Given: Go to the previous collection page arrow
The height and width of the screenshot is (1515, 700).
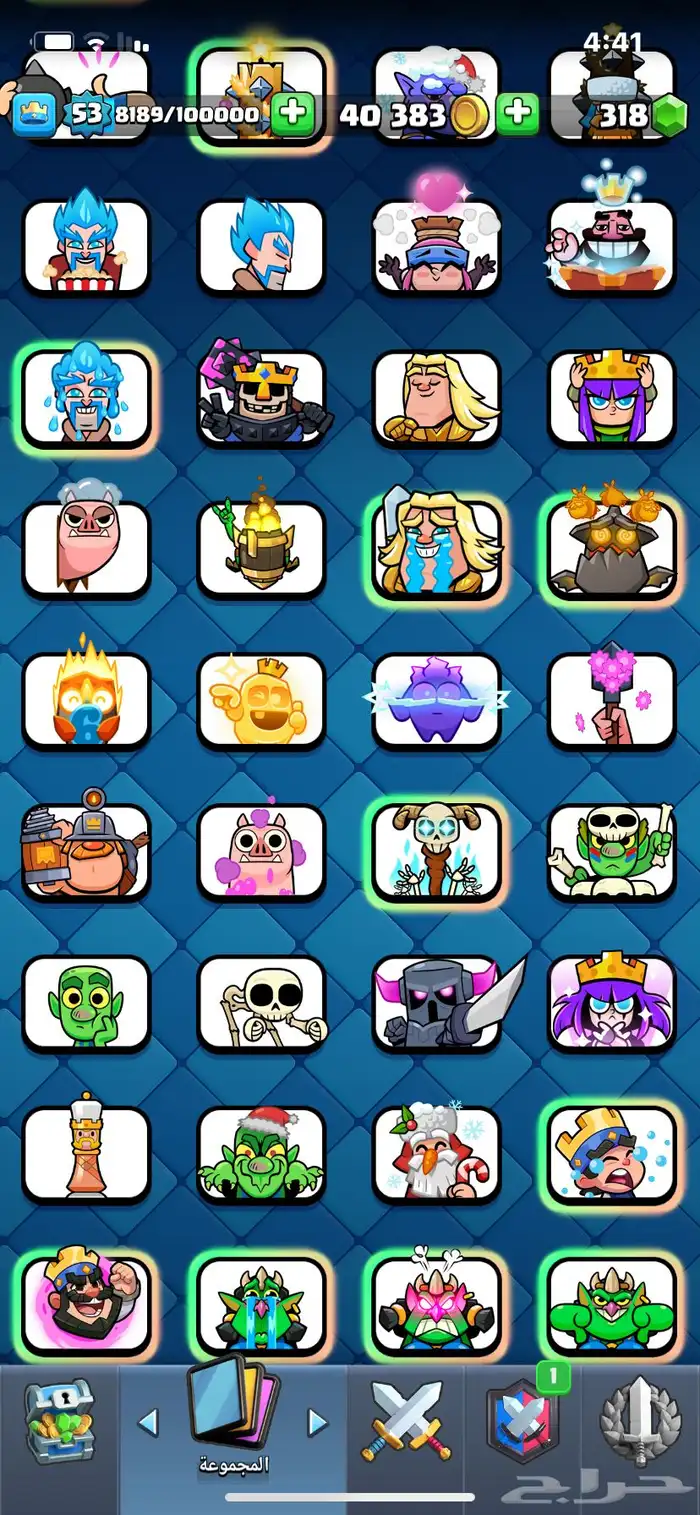Looking at the screenshot, I should point(148,1422).
